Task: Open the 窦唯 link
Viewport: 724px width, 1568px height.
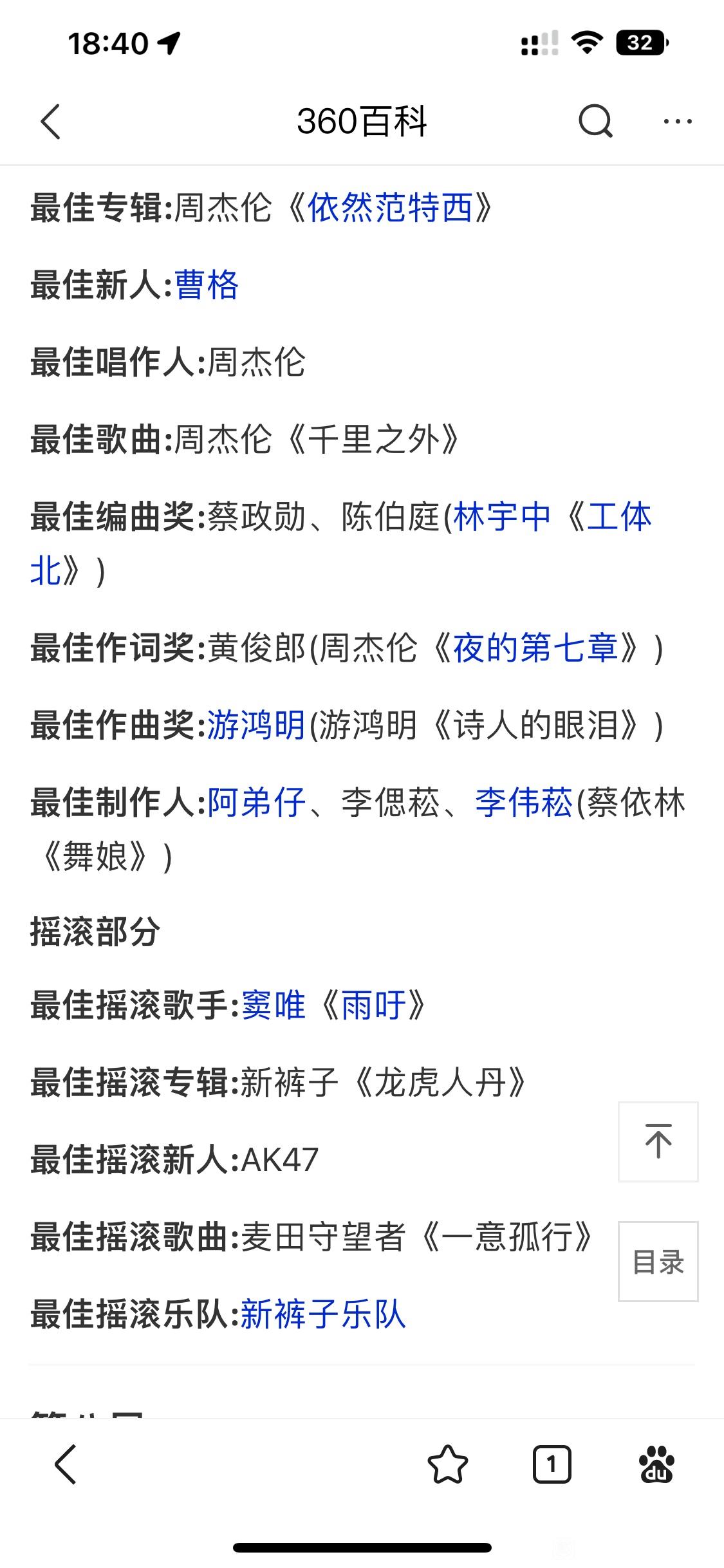Action: pyautogui.click(x=274, y=1005)
